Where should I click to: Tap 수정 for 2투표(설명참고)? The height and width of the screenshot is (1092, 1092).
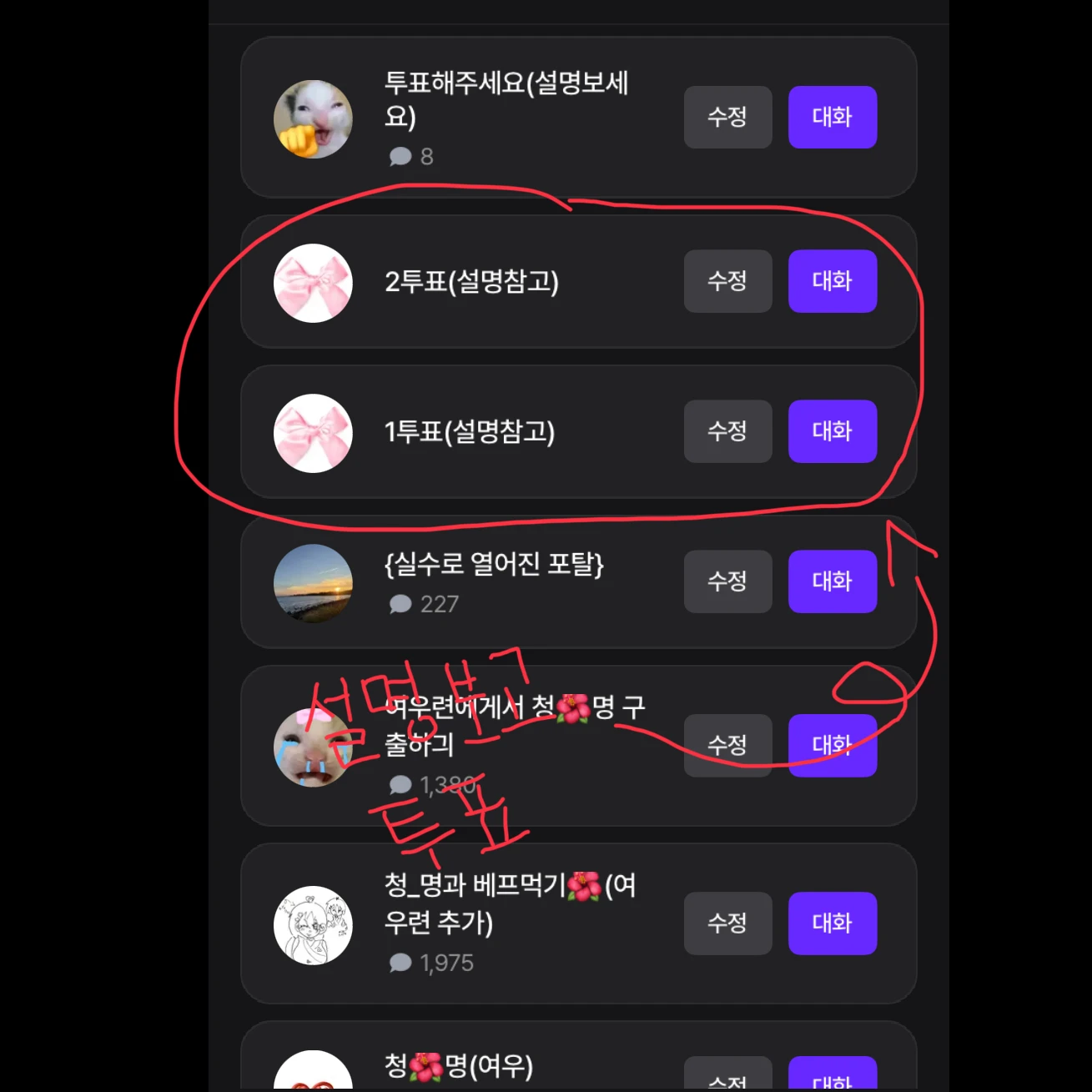(x=727, y=281)
